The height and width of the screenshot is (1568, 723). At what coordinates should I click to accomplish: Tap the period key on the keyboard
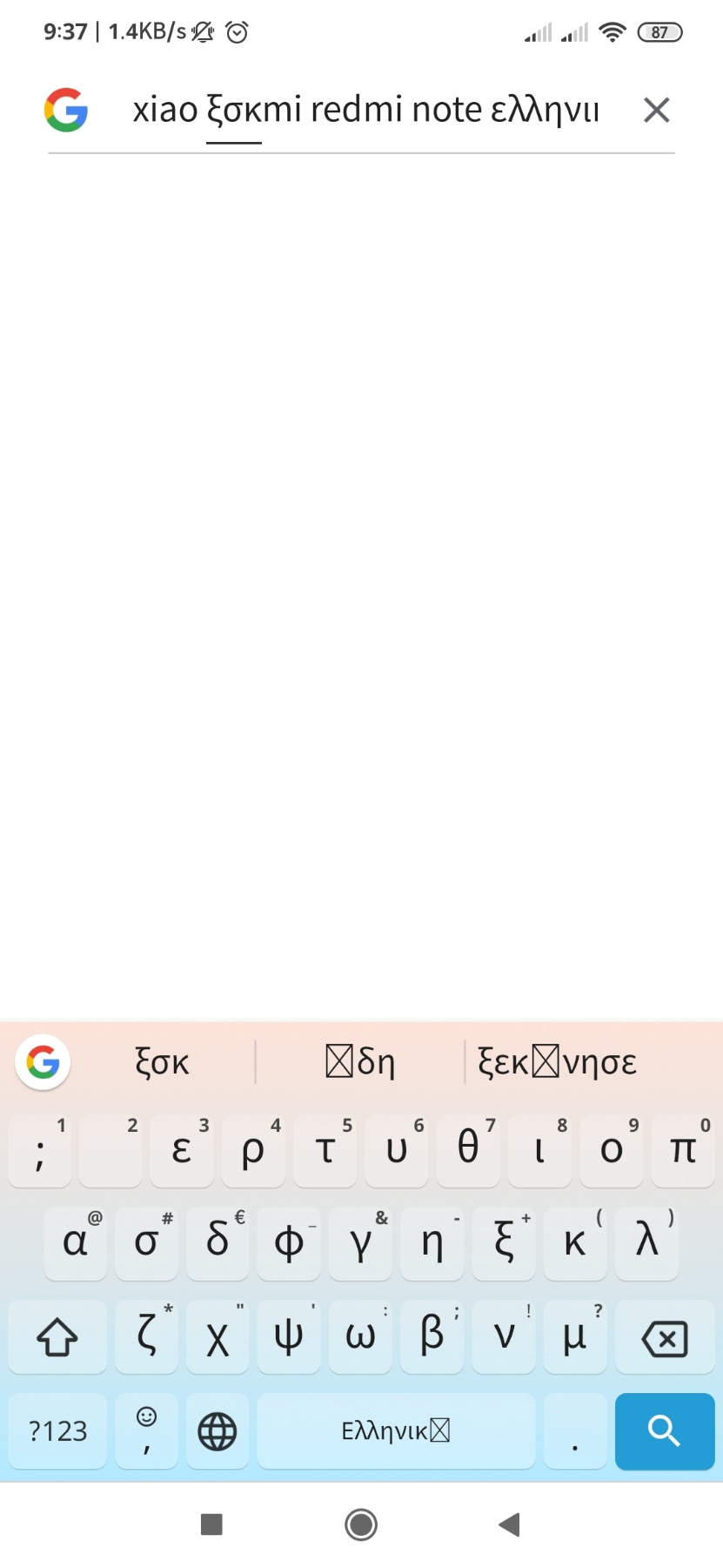click(575, 1430)
